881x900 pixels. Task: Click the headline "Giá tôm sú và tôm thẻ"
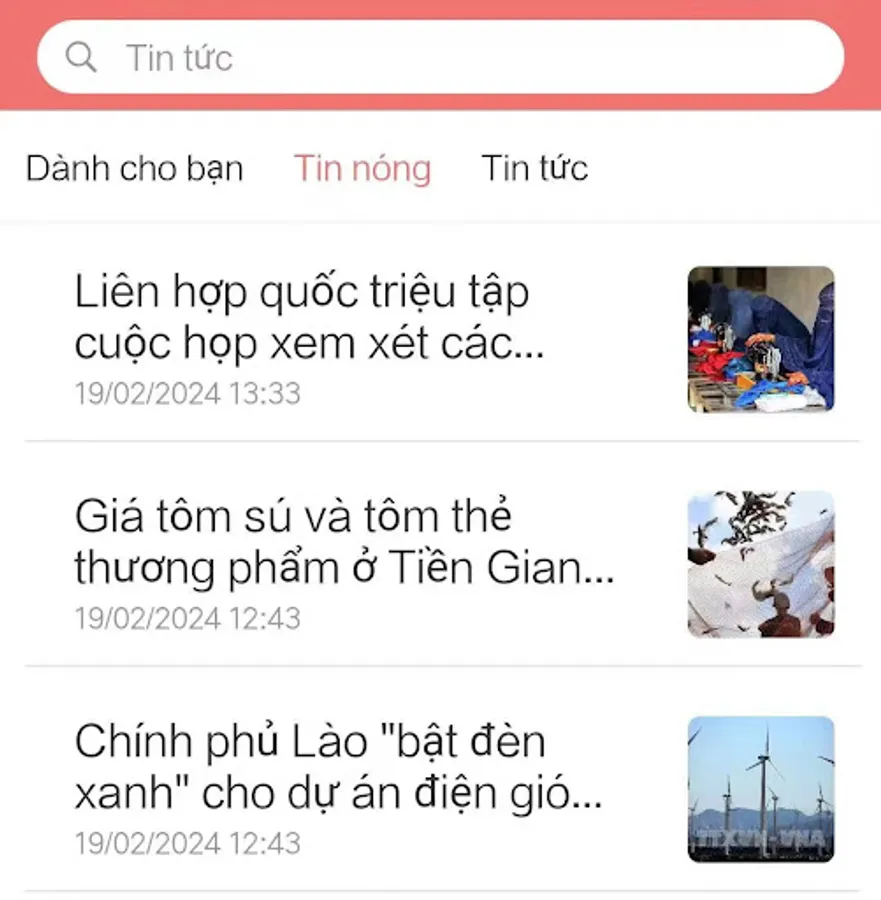[293, 516]
